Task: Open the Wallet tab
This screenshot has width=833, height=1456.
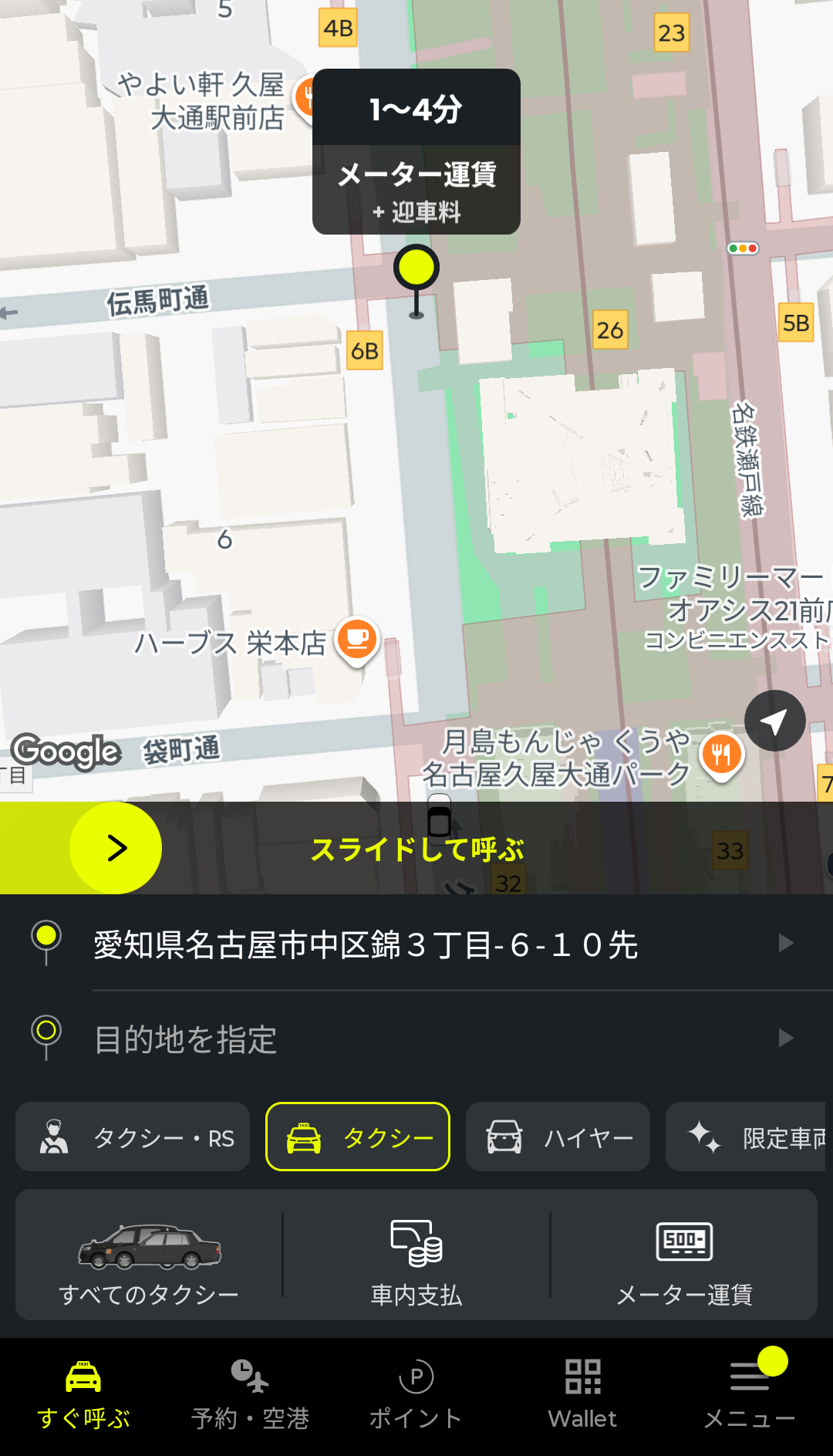Action: pyautogui.click(x=583, y=1395)
